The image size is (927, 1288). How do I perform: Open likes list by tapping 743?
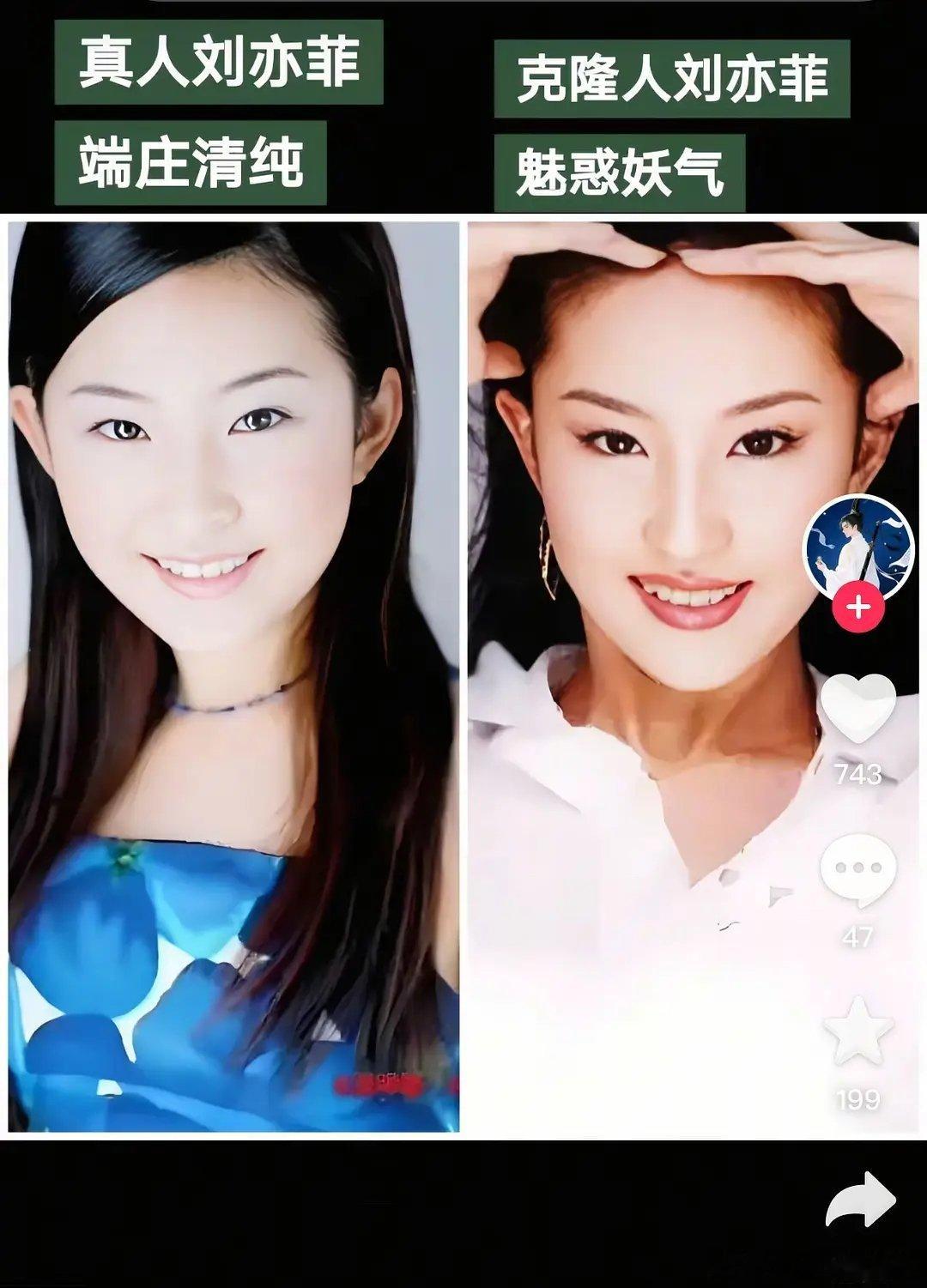[x=856, y=777]
